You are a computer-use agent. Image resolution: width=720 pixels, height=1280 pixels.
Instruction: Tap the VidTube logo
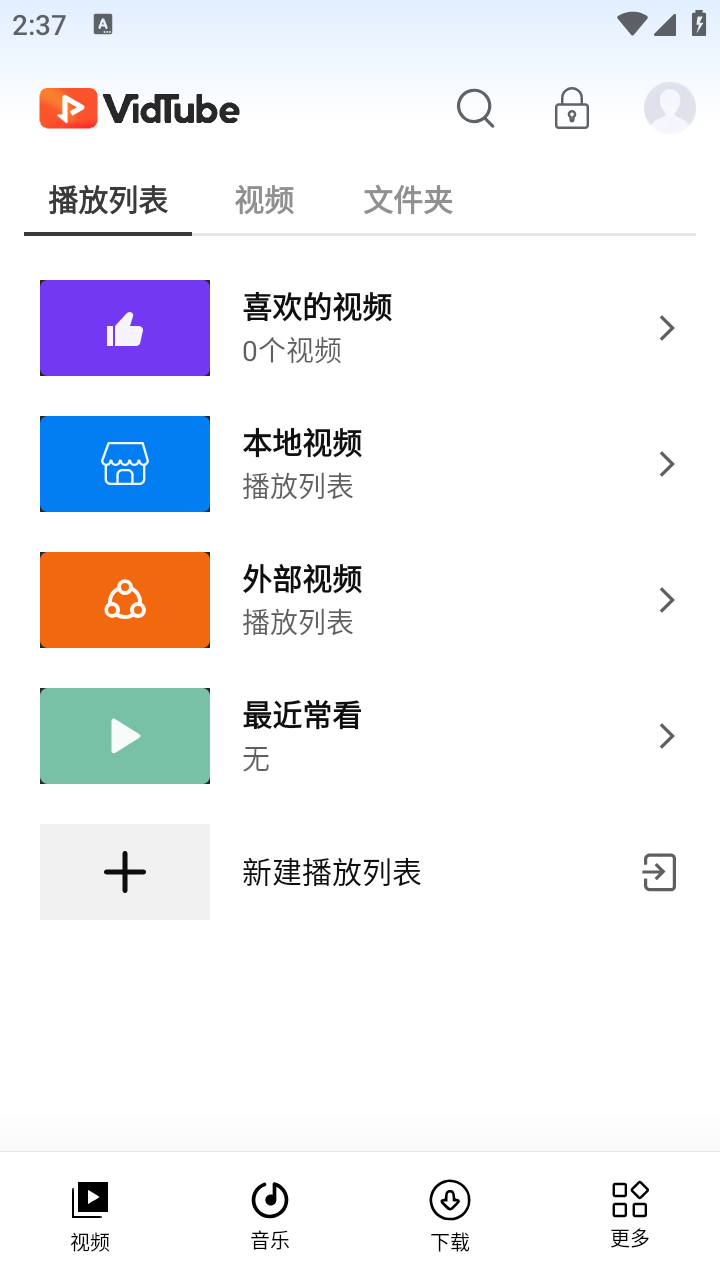(x=139, y=108)
